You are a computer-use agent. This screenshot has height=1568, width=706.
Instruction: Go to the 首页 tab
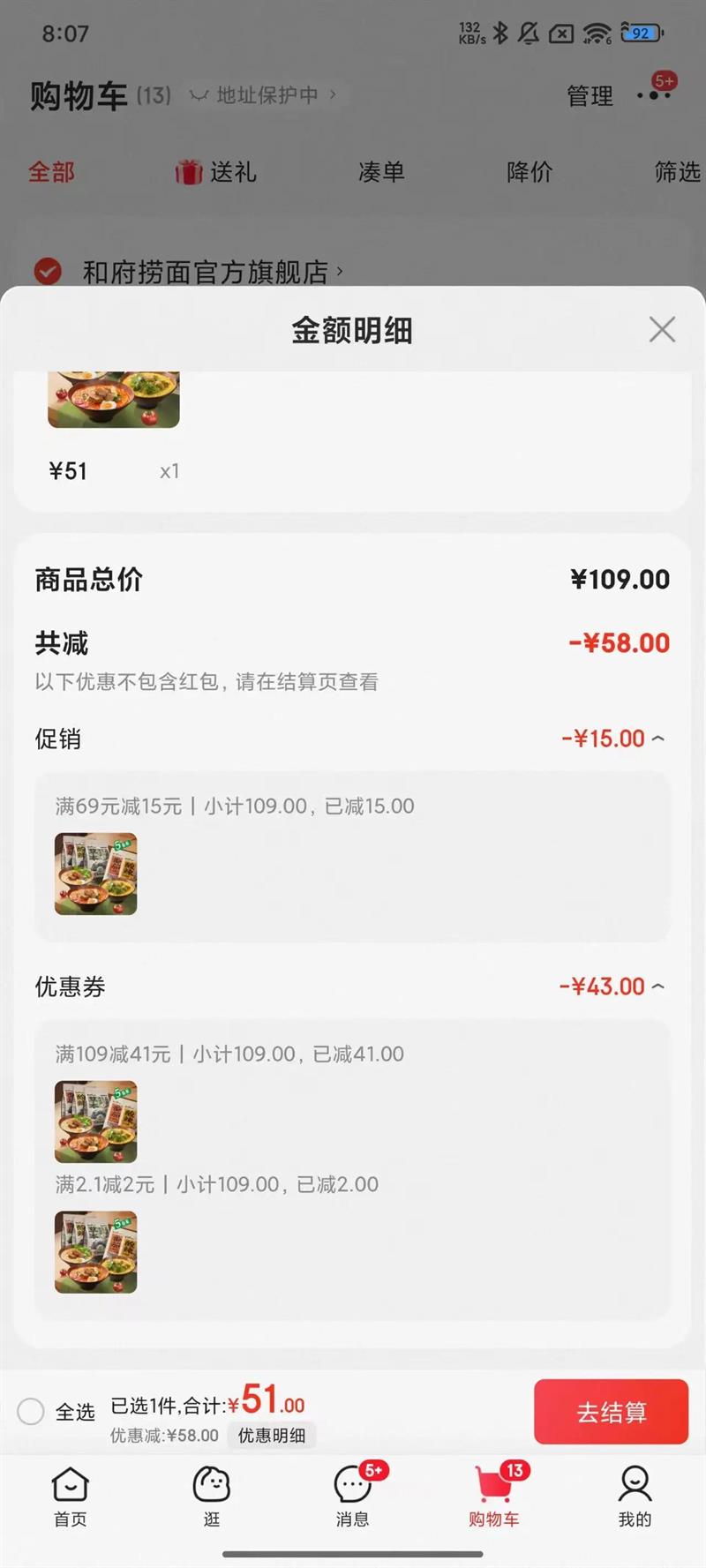(71, 1497)
